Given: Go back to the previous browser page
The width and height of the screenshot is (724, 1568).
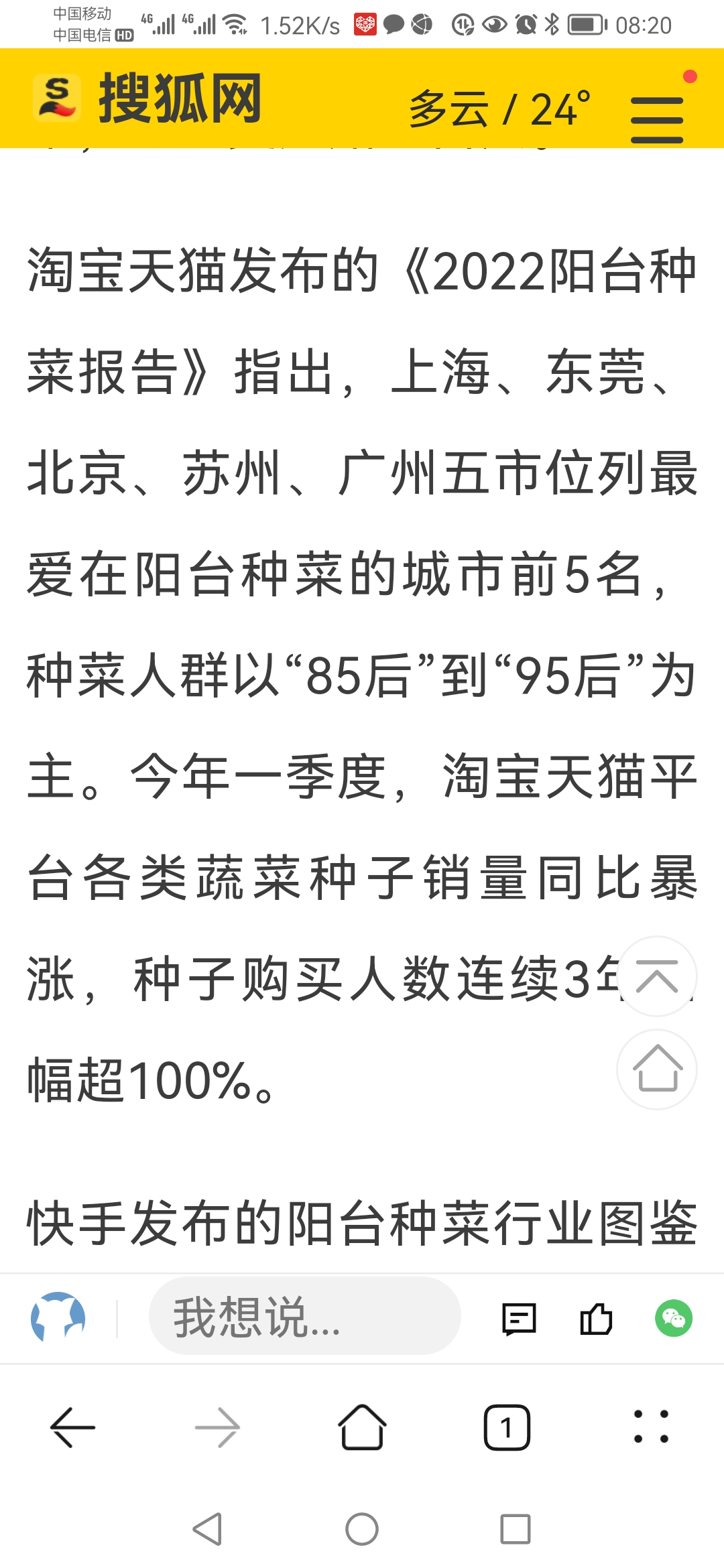Looking at the screenshot, I should point(72,1427).
